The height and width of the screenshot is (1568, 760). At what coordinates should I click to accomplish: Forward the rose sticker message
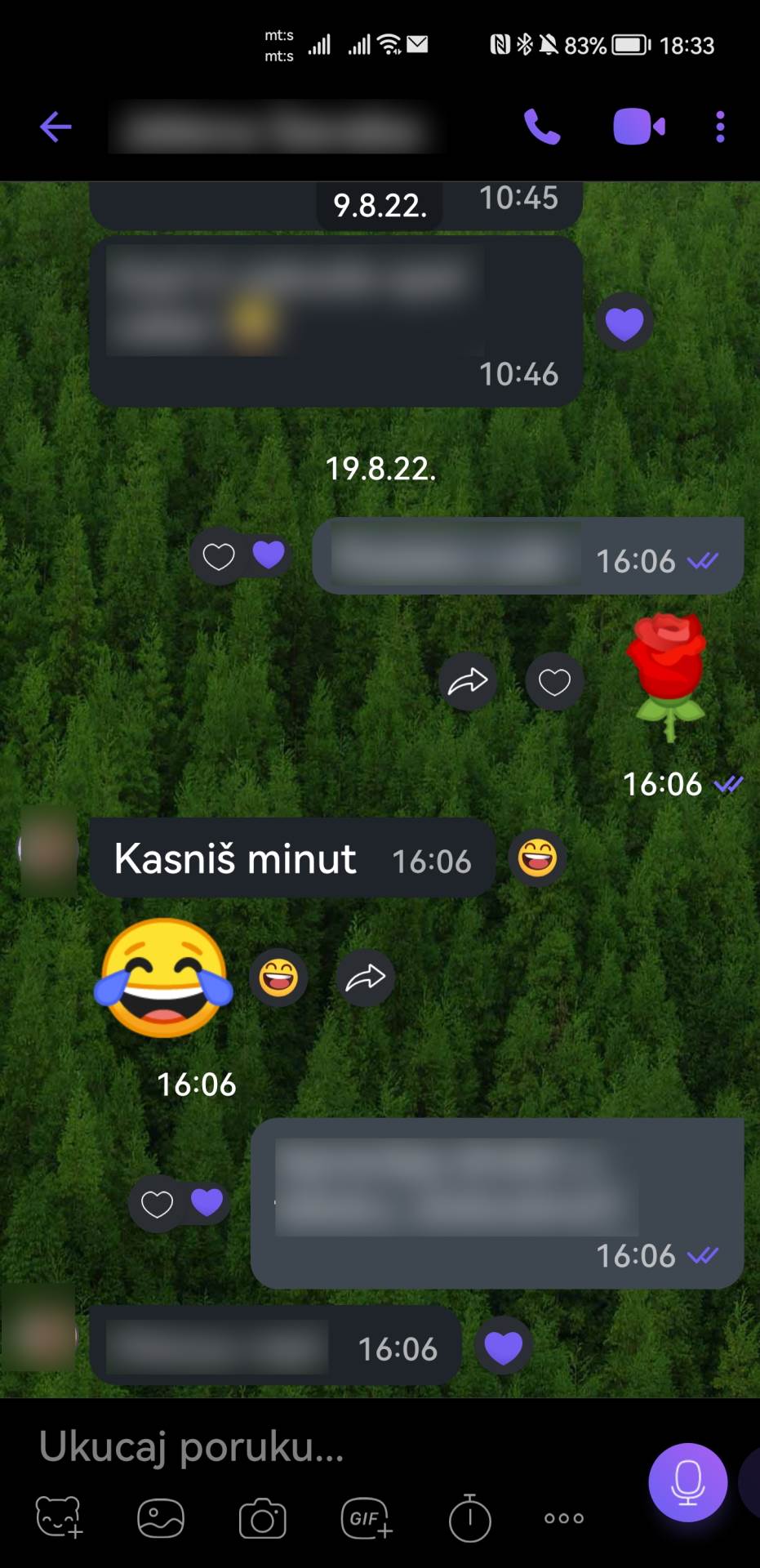coord(467,681)
